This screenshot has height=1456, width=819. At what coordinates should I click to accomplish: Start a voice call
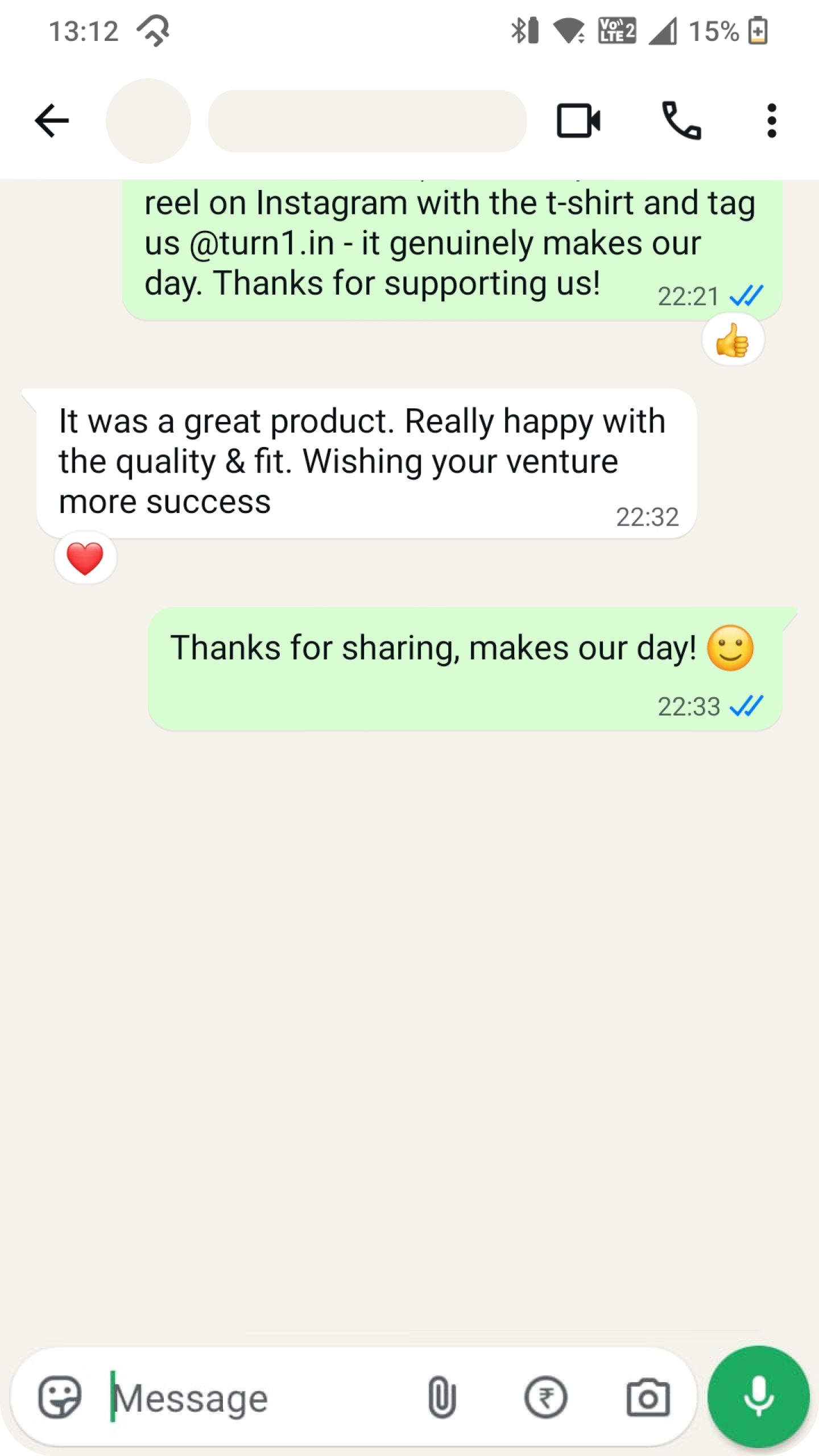tap(681, 121)
